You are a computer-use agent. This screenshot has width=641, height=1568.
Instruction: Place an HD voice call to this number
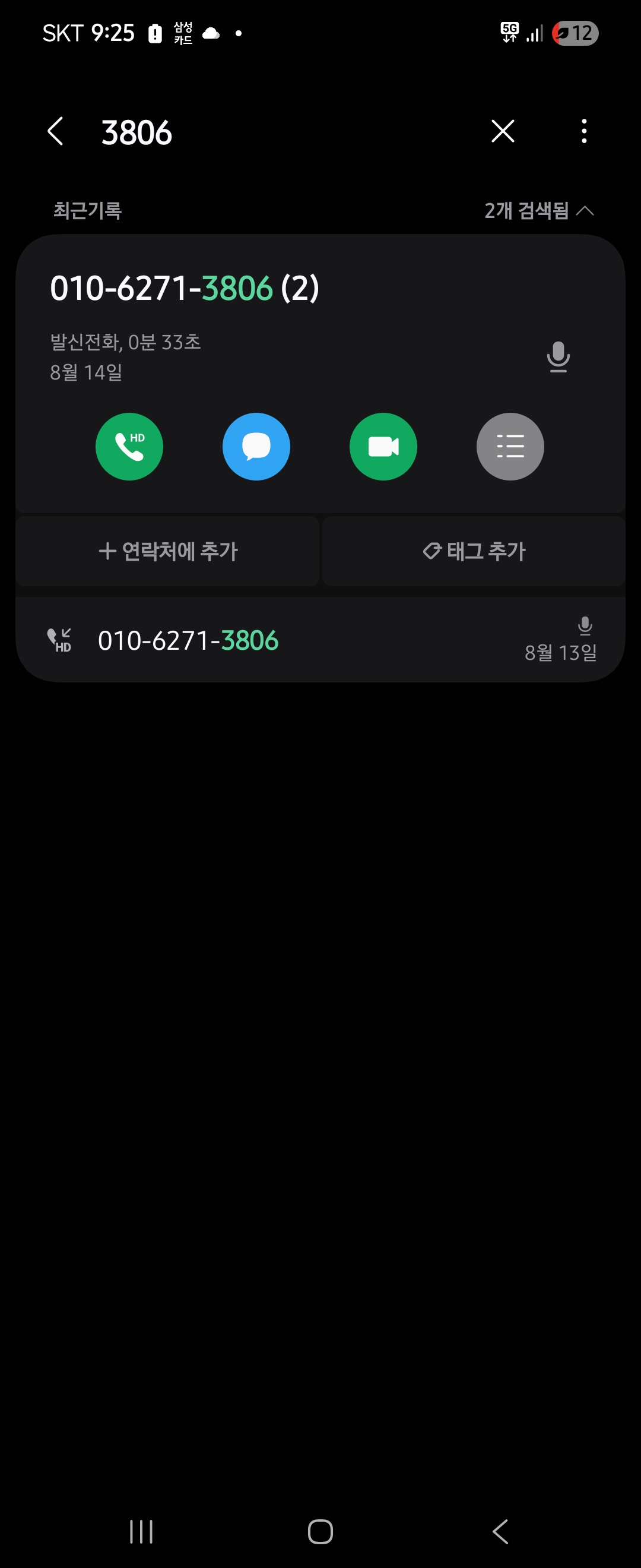point(129,447)
